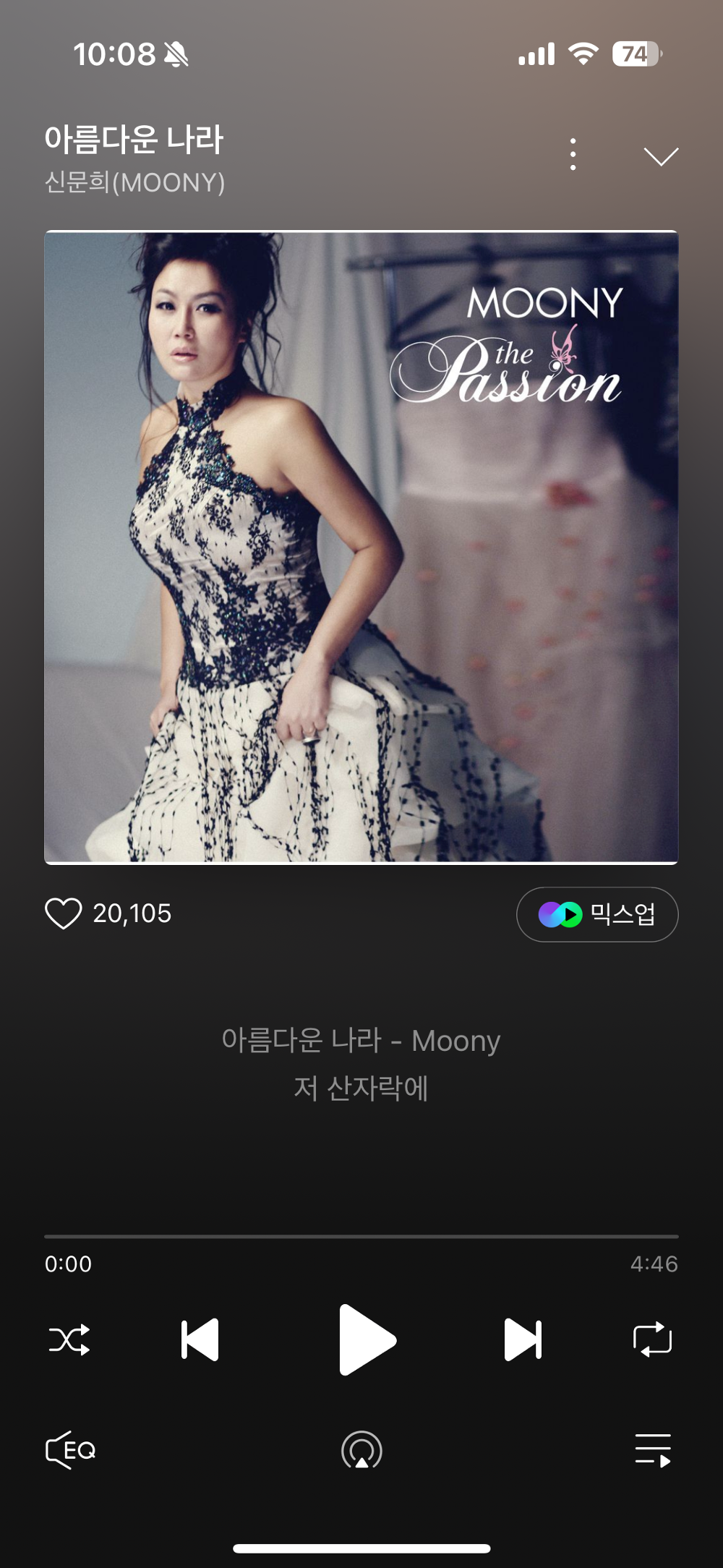
Task: Skip to the next track
Action: pyautogui.click(x=522, y=1339)
